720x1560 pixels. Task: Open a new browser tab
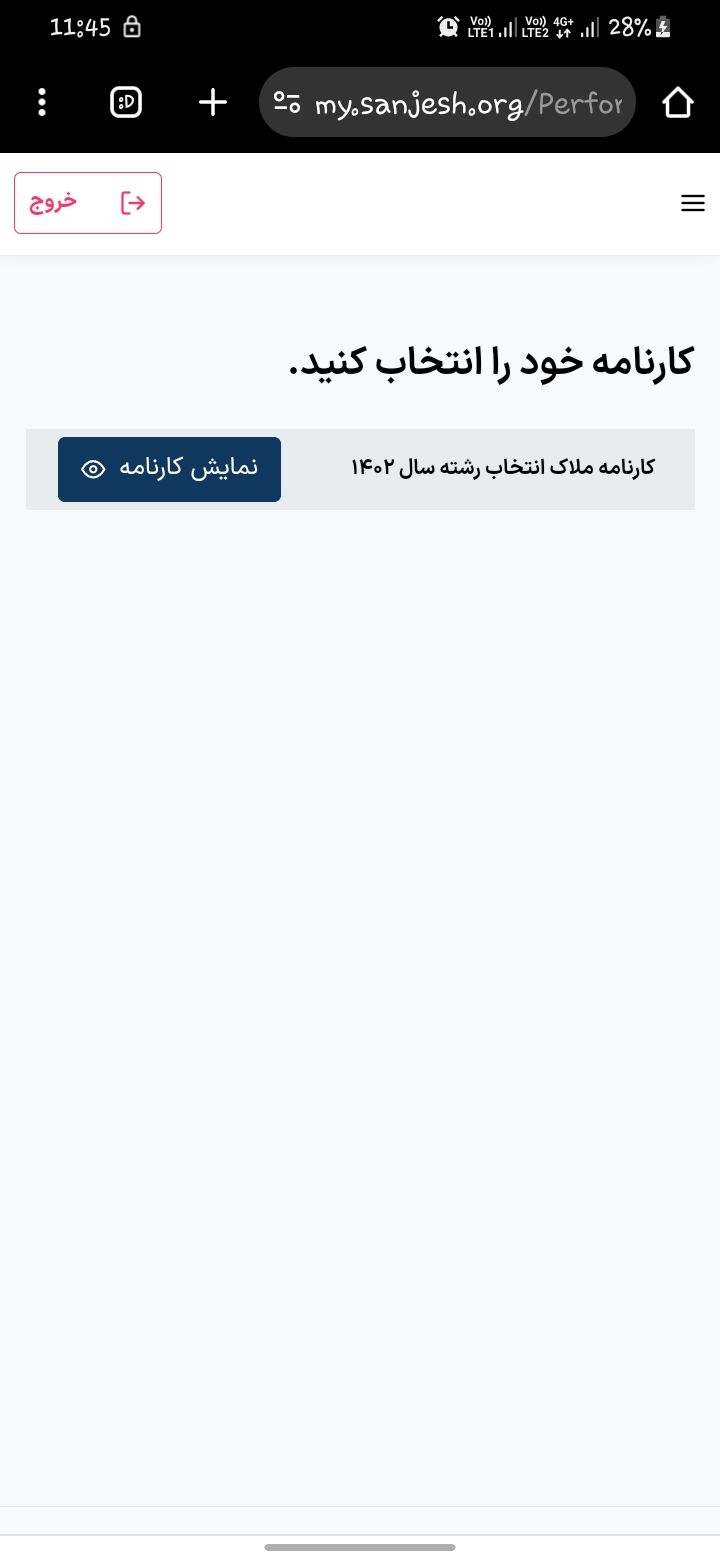click(212, 102)
